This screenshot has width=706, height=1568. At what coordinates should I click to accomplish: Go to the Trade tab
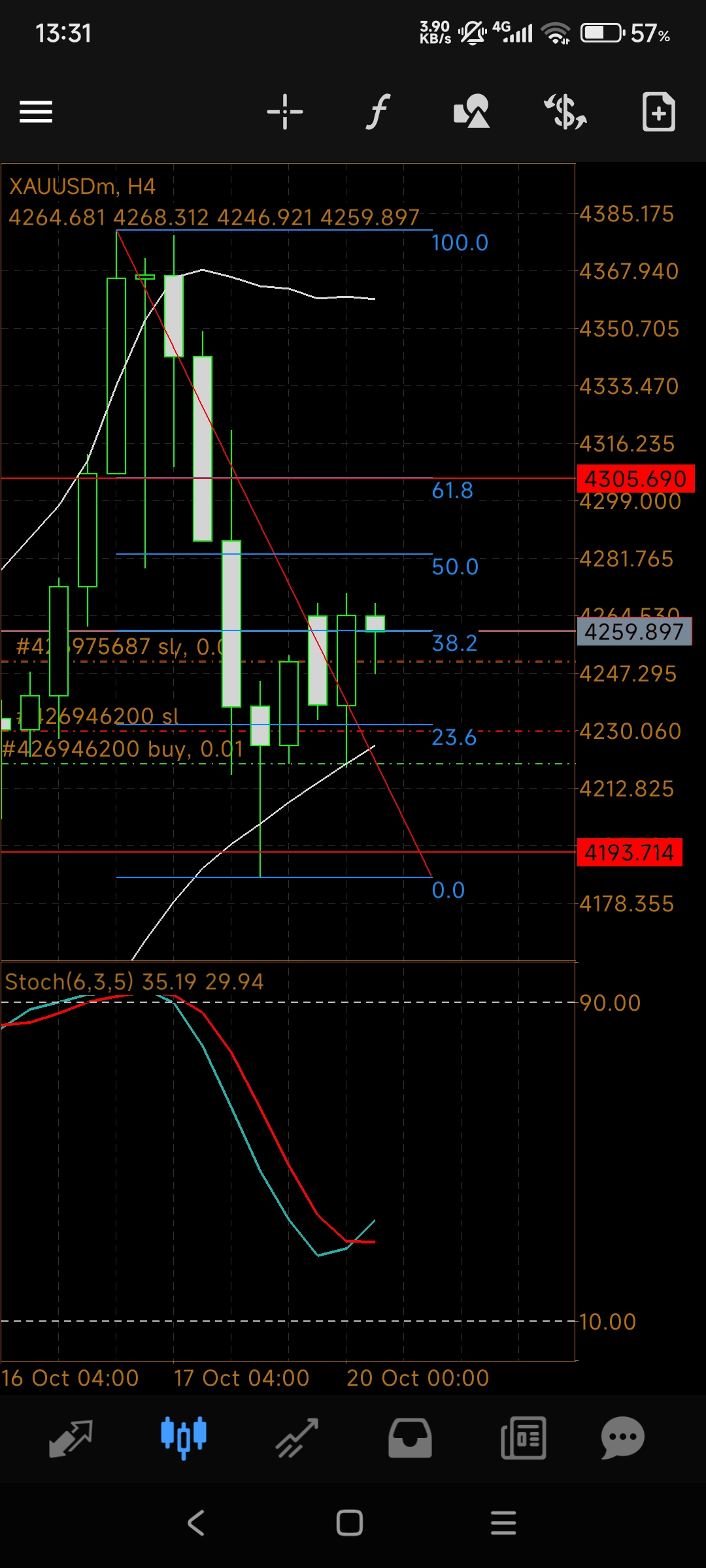click(x=297, y=1438)
